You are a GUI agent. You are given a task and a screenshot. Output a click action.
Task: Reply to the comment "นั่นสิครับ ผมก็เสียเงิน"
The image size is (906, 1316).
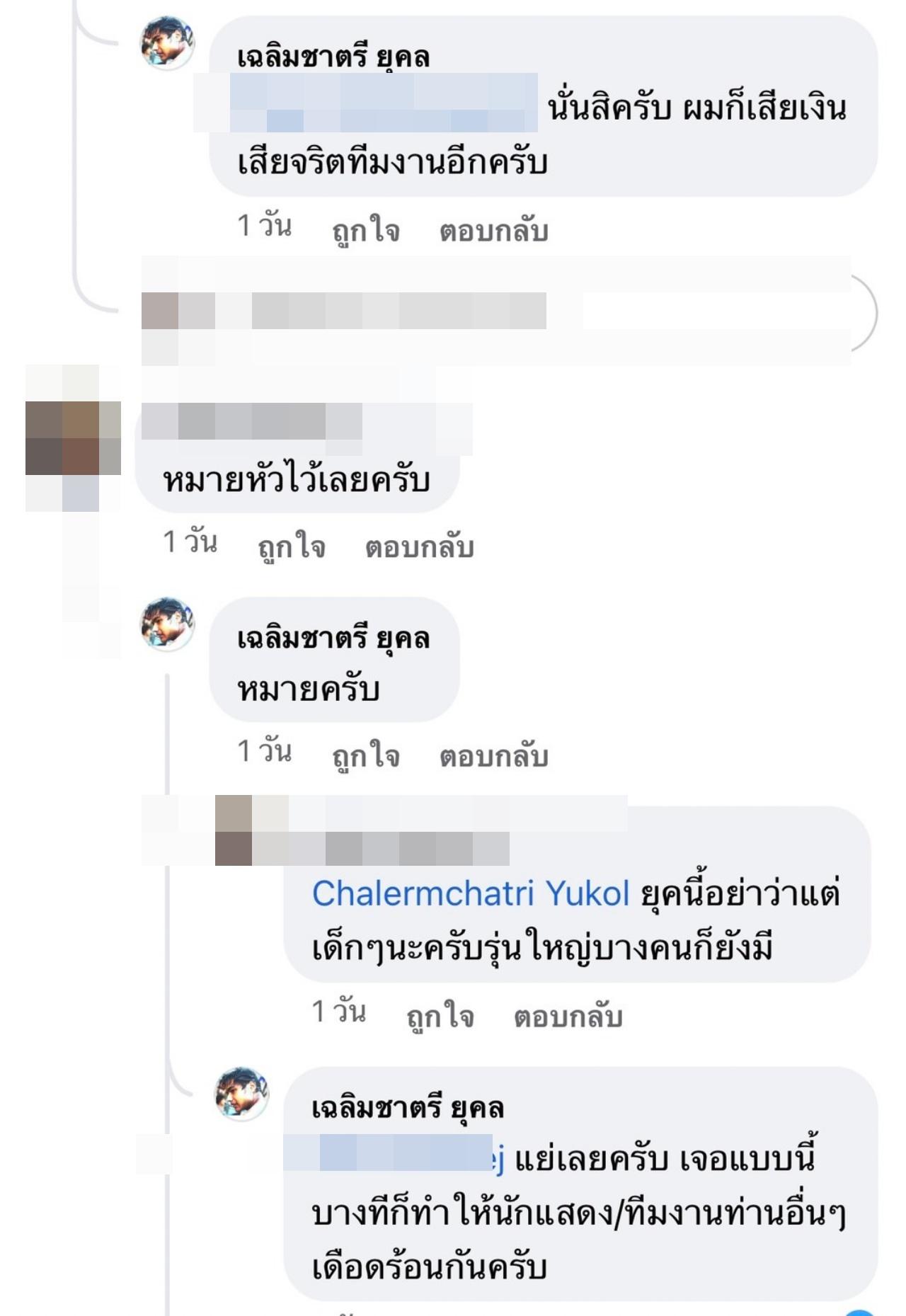pyautogui.click(x=493, y=230)
